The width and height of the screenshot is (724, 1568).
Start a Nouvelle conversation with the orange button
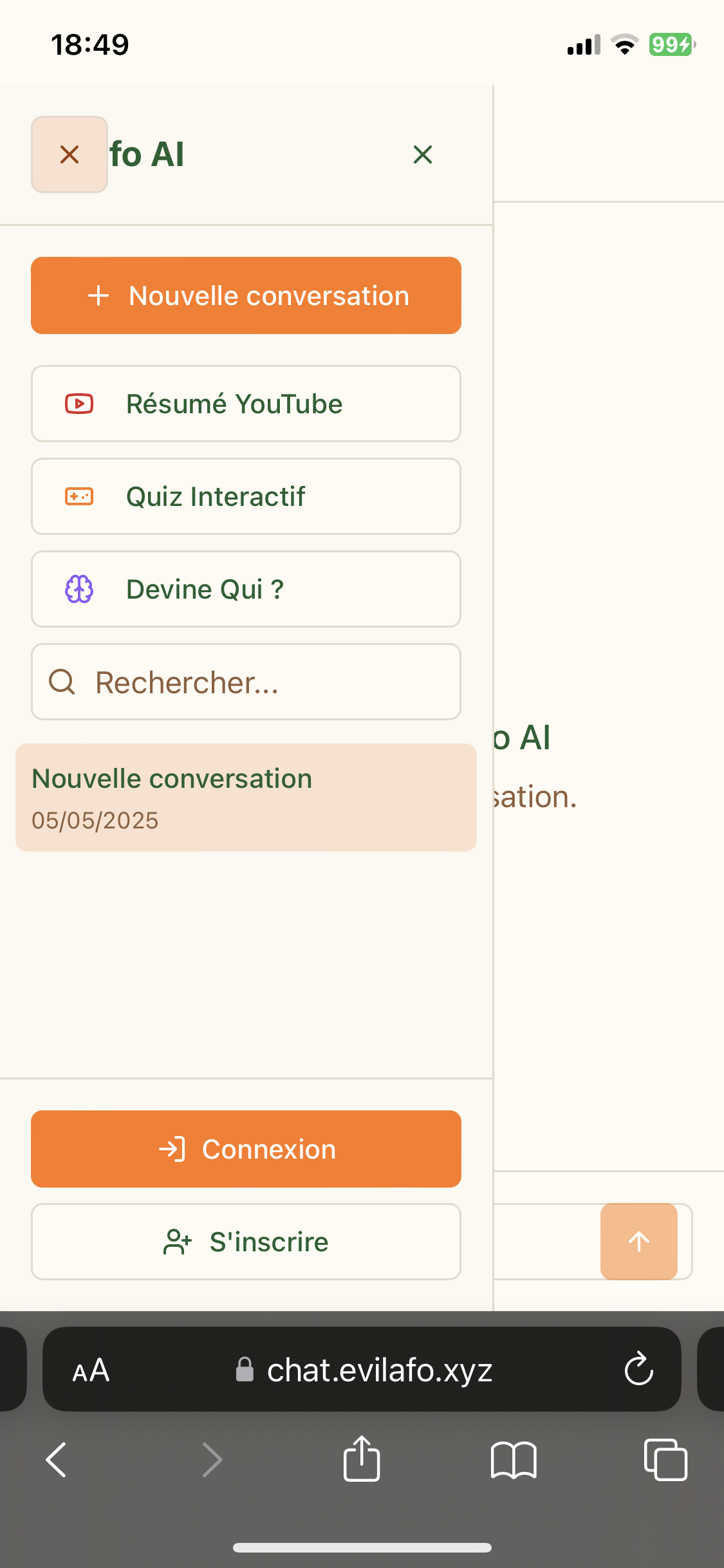pos(246,295)
